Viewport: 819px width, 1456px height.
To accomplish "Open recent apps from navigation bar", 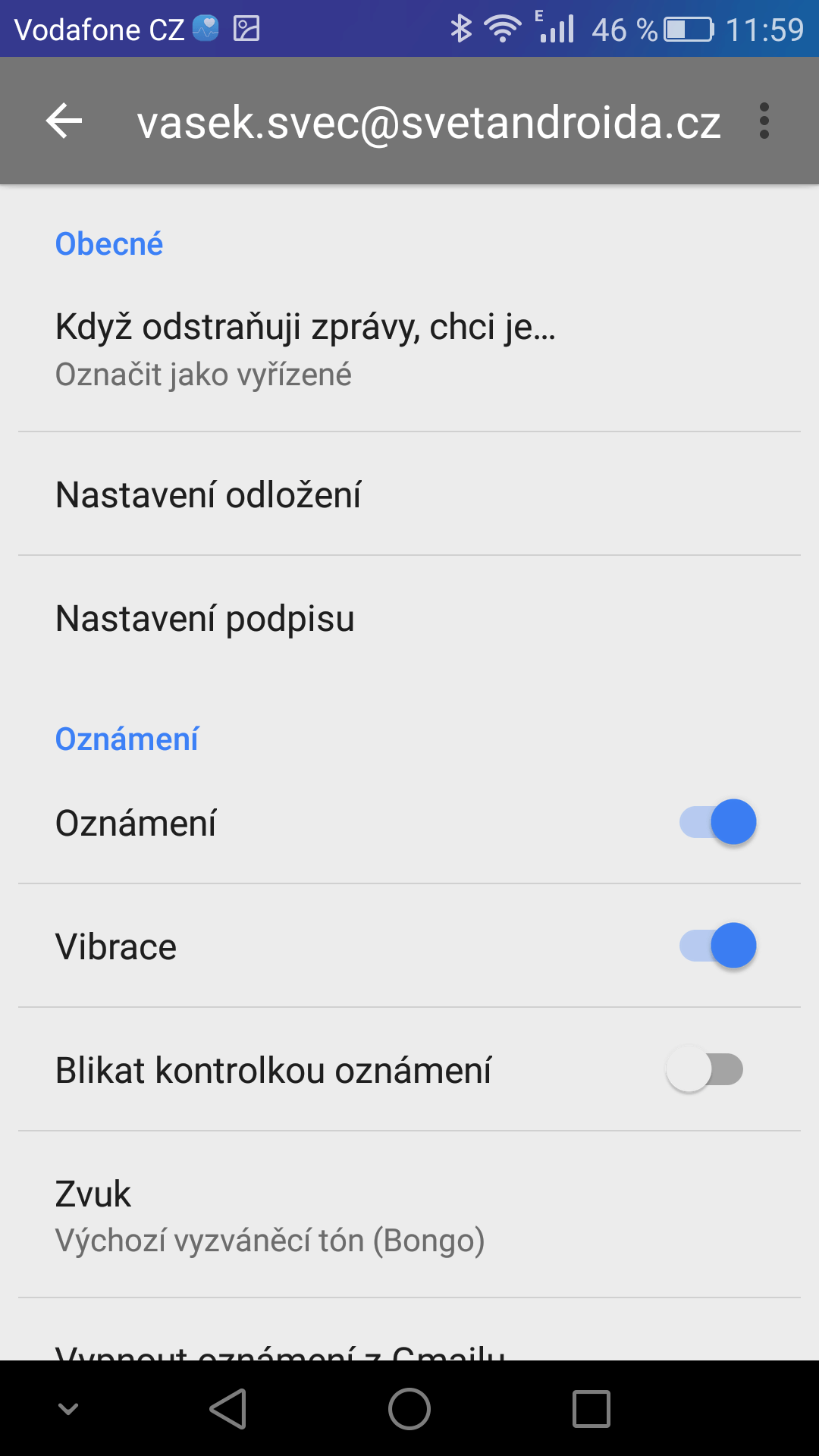I will pos(591,1409).
